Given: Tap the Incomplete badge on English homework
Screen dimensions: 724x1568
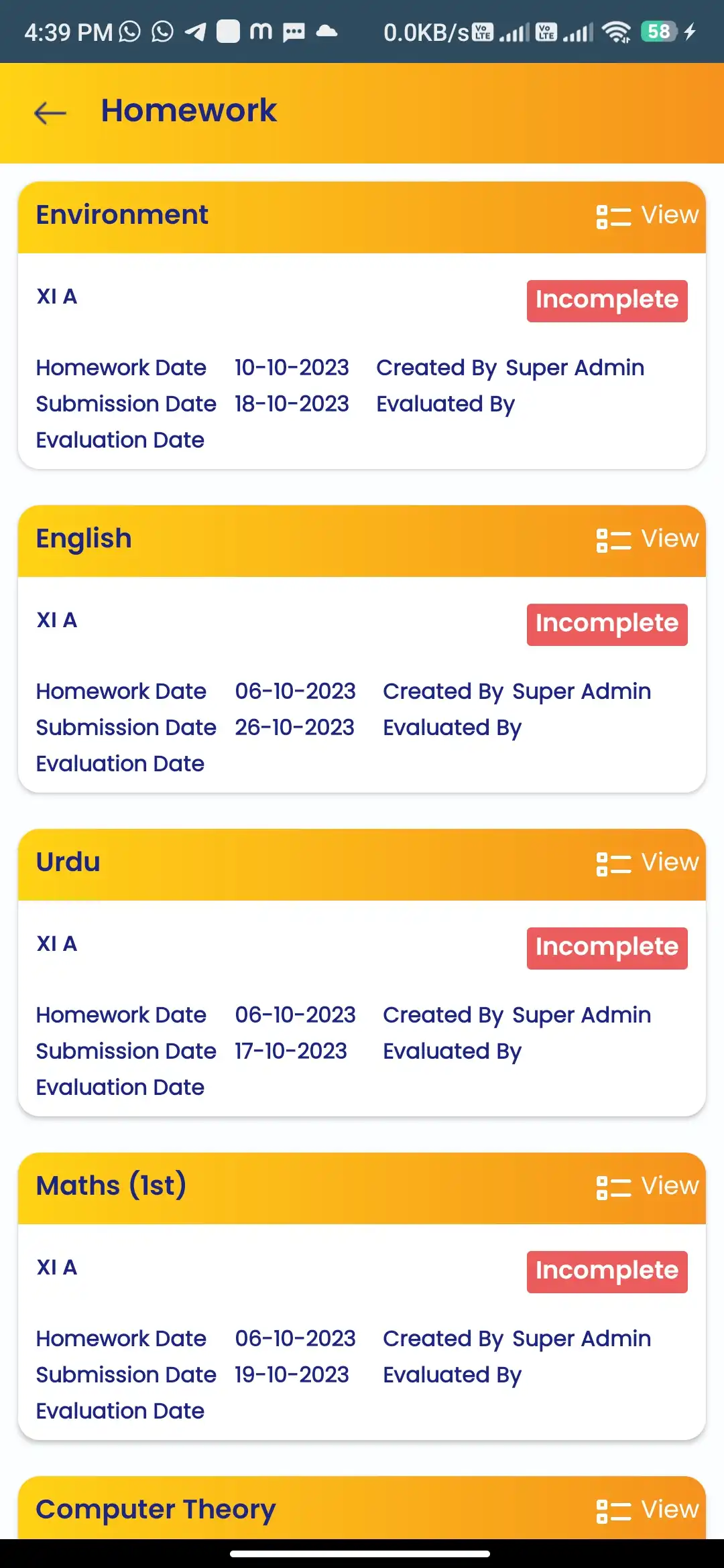Looking at the screenshot, I should coord(607,624).
